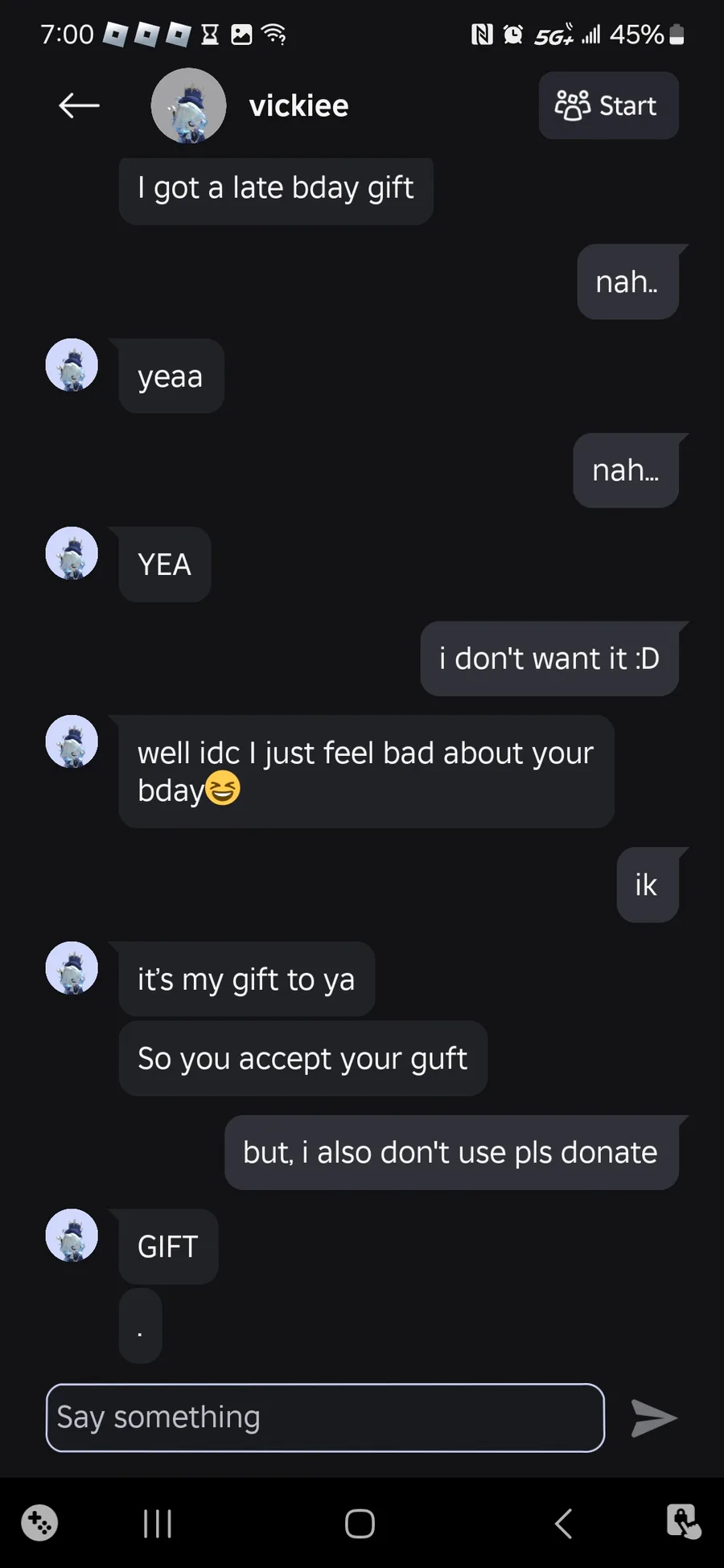This screenshot has width=724, height=1568.
Task: Tap the system back chevron
Action: pos(563,1523)
